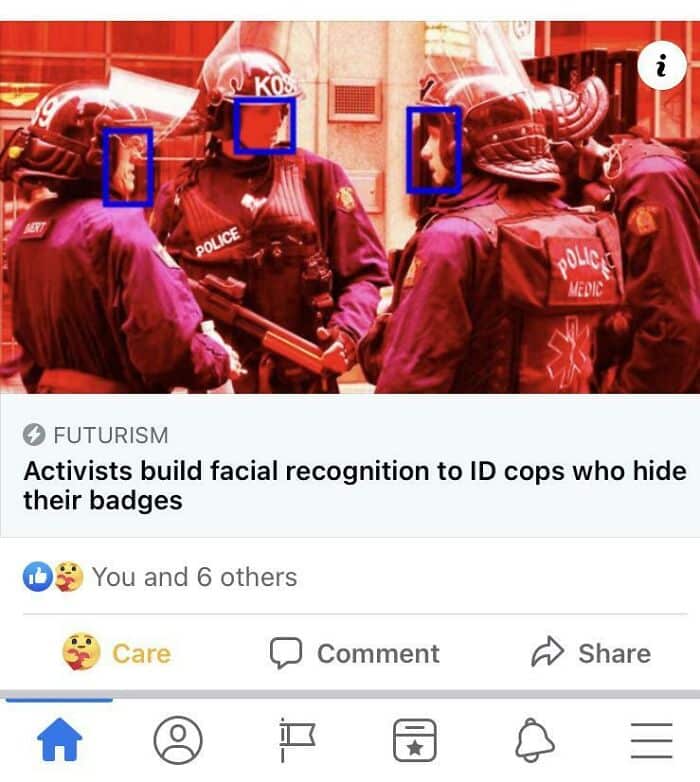Open the hamburger menu tab
Screen dimensions: 700x782
(x=651, y=741)
